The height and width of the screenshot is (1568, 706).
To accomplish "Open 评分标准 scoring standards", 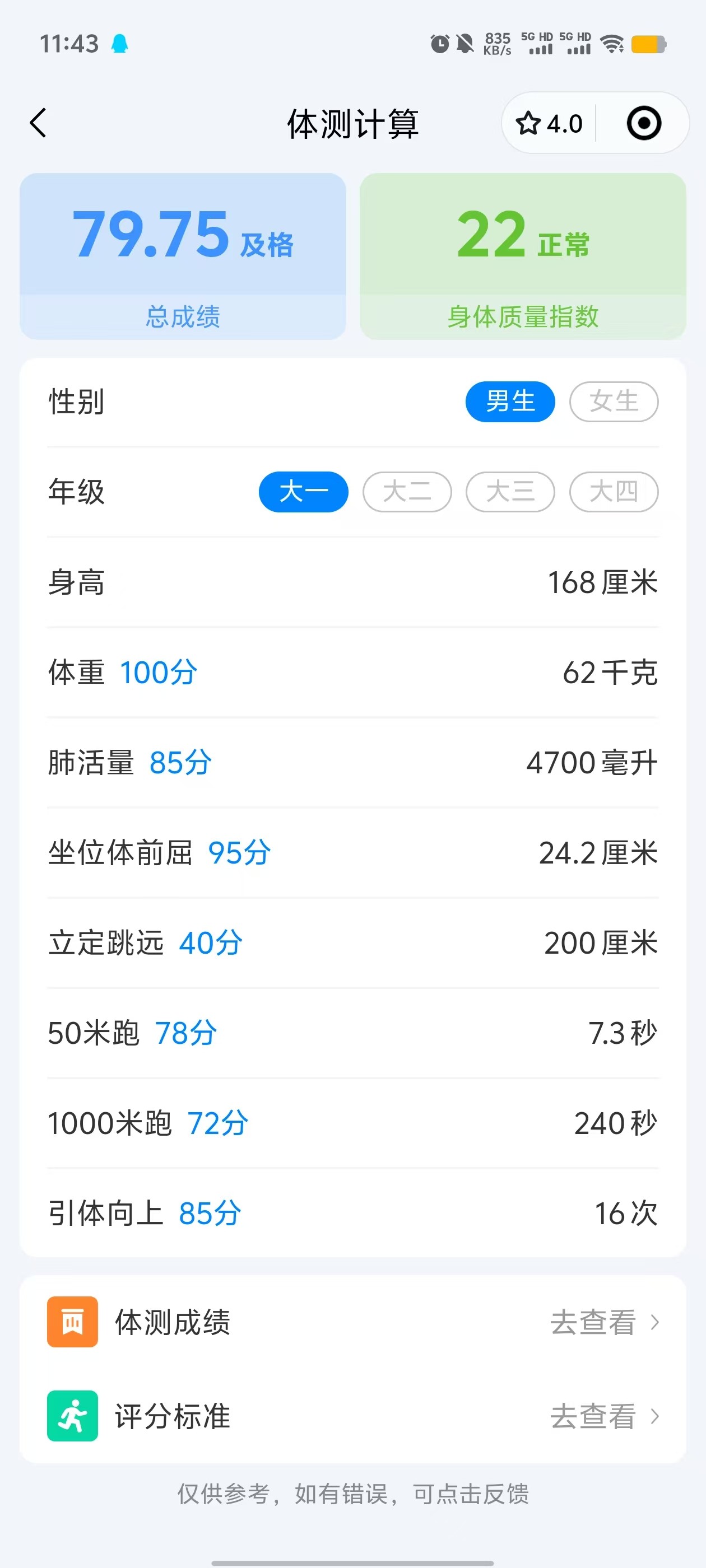I will coord(352,1416).
